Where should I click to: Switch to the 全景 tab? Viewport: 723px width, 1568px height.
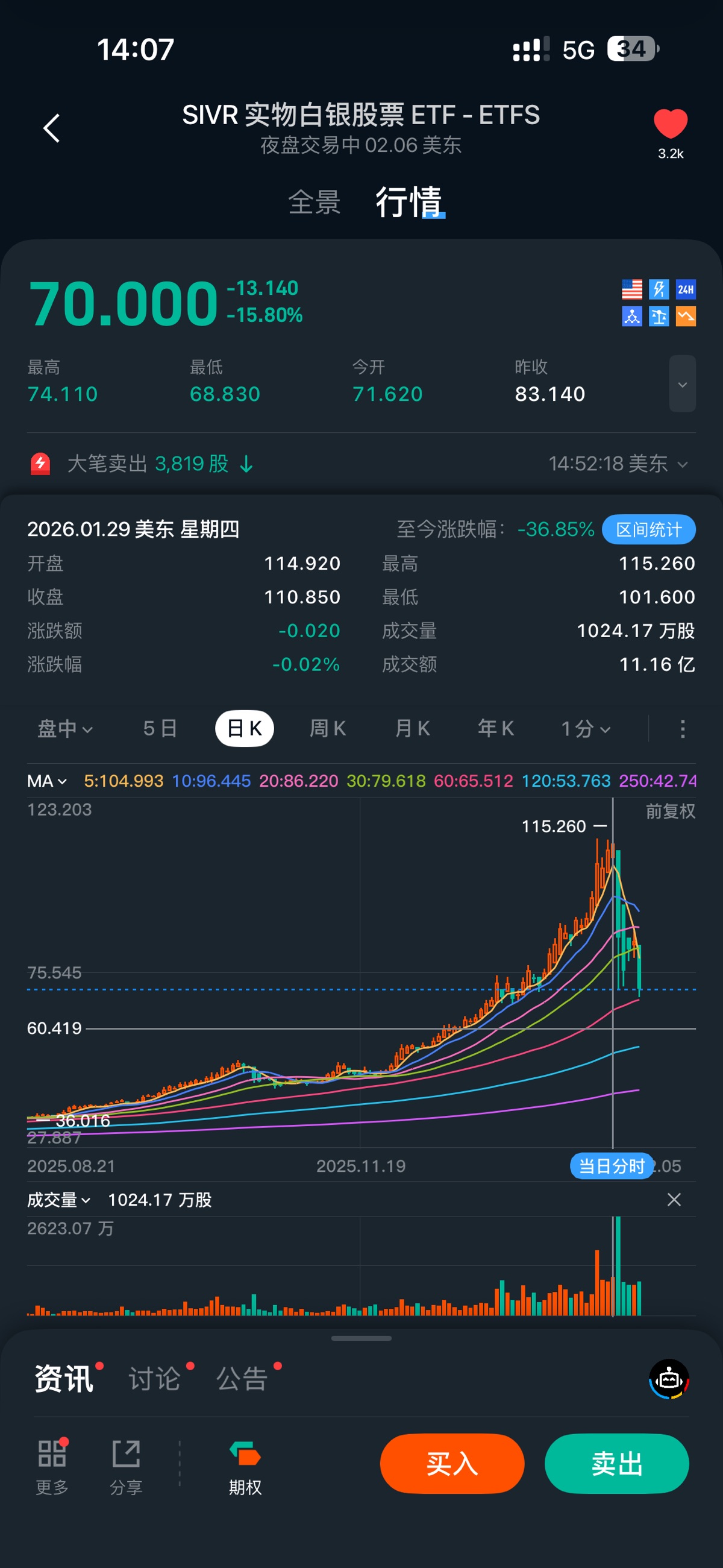[314, 202]
